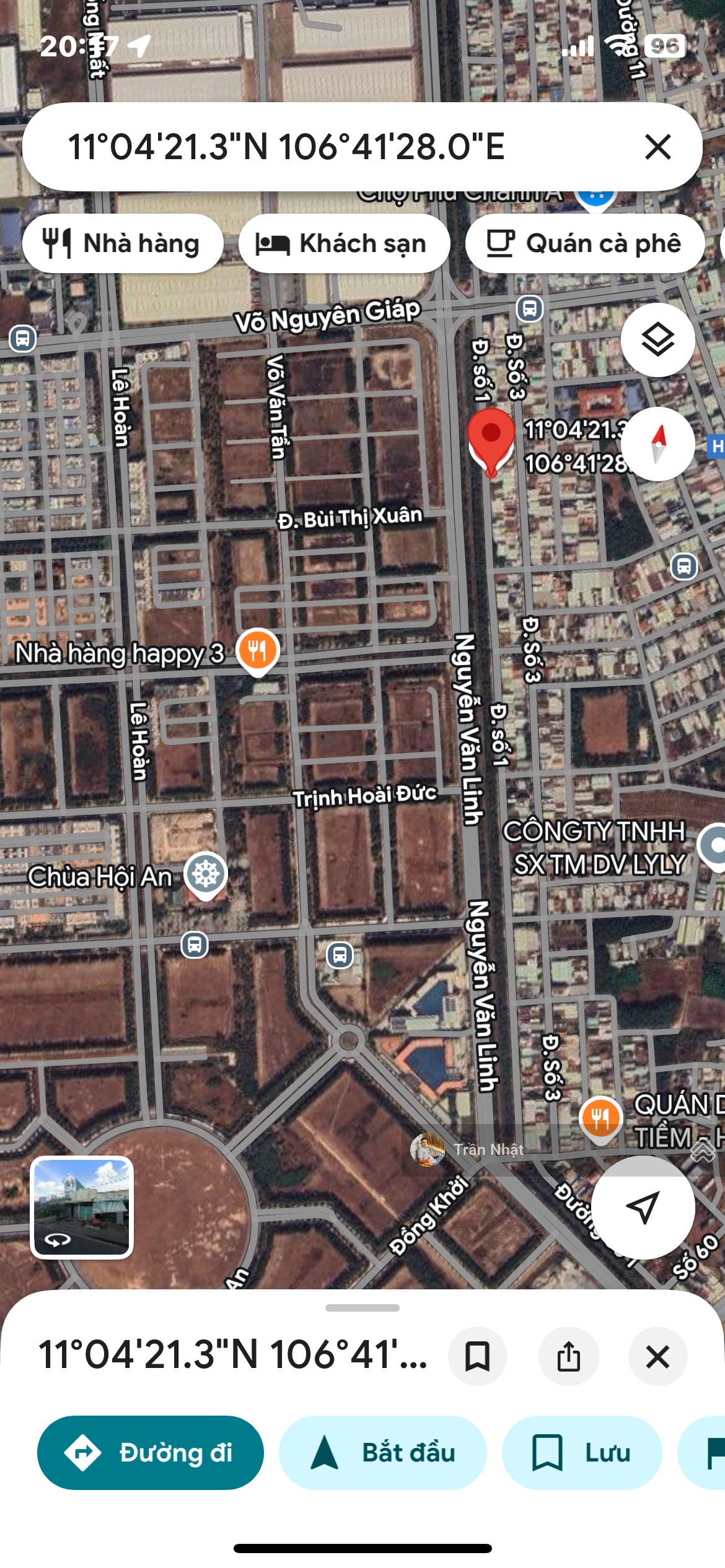This screenshot has height=1568, width=725.
Task: Tap the Nhà hàng happy 3 marker
Action: [258, 650]
